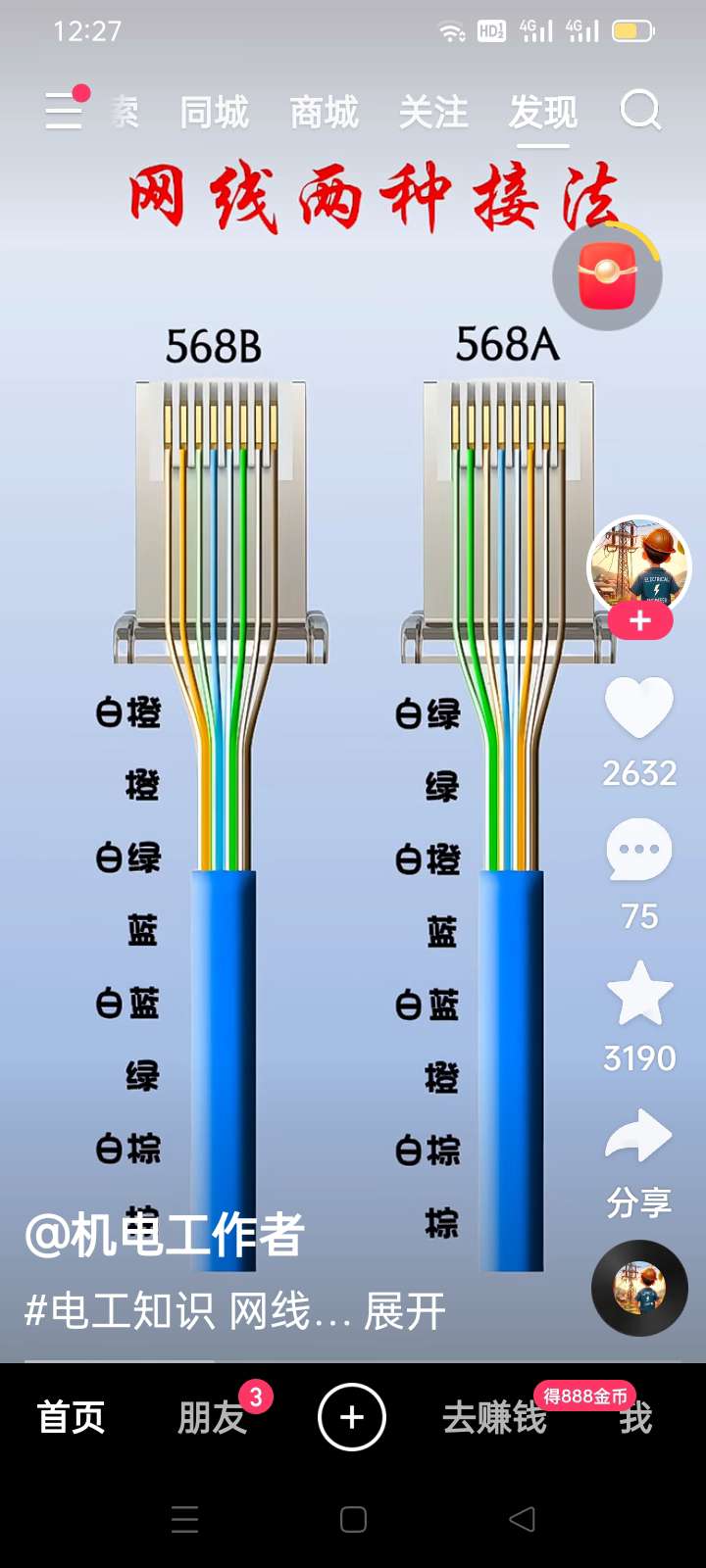706x1568 pixels.
Task: Open search magnifier icon
Action: point(641,110)
